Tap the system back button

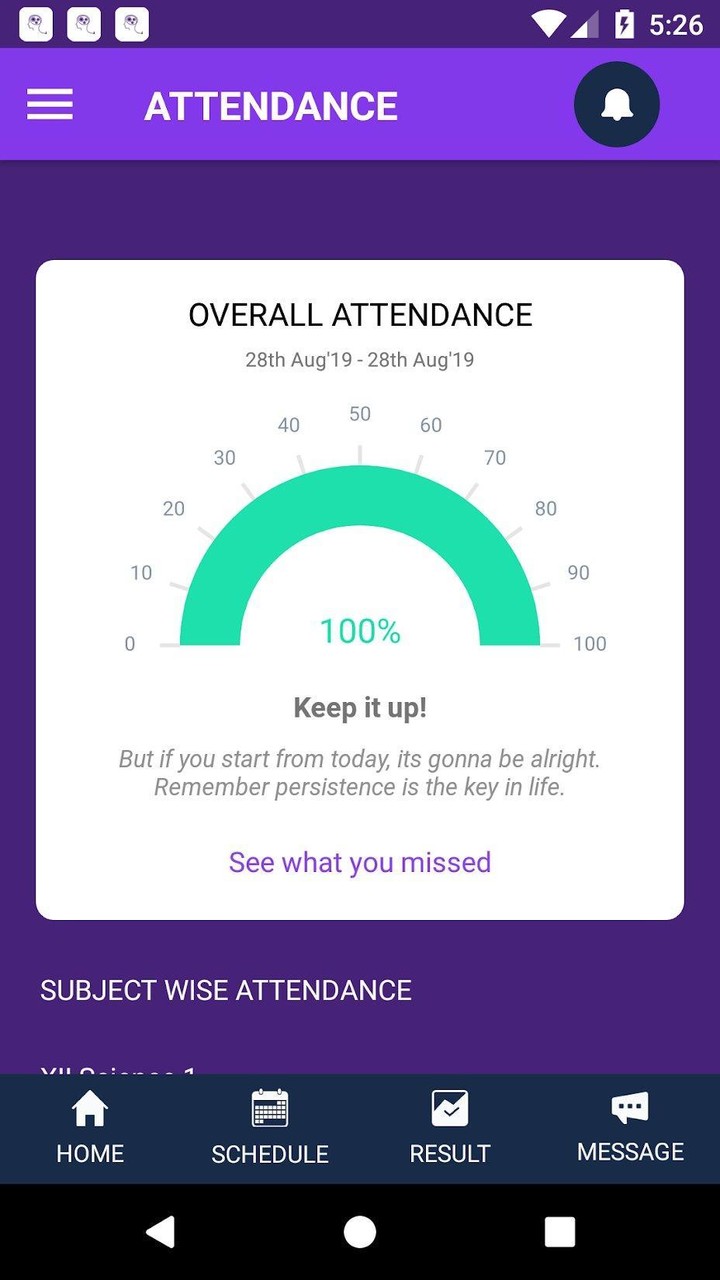(x=160, y=1232)
